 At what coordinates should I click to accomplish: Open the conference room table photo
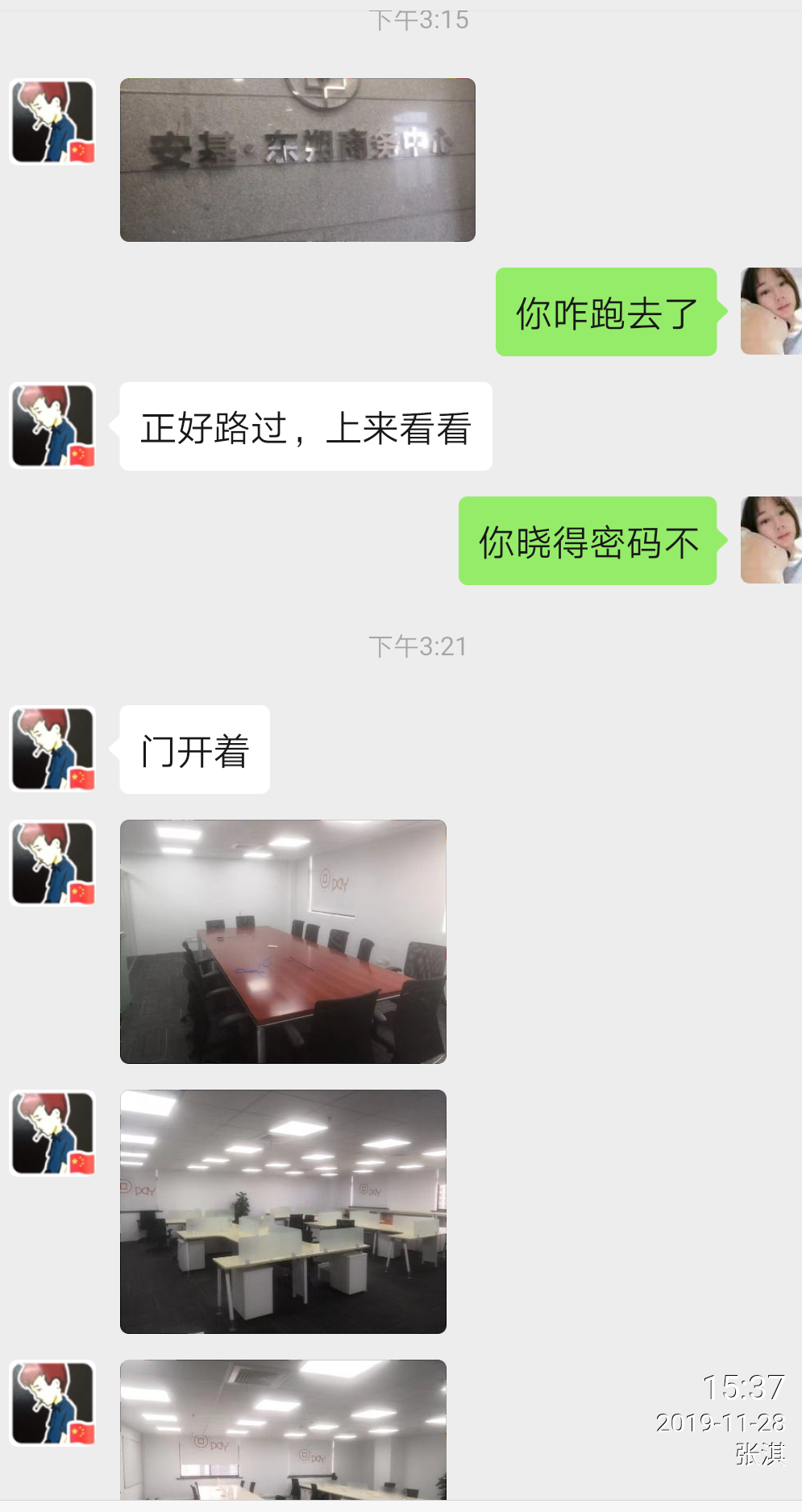point(283,941)
